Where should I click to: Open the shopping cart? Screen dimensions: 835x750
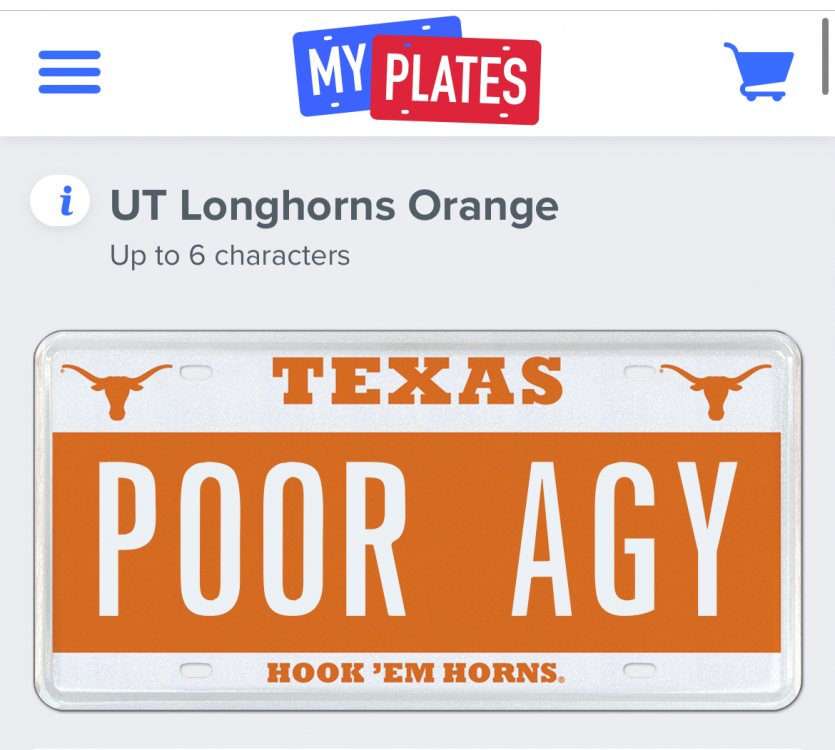coord(758,71)
